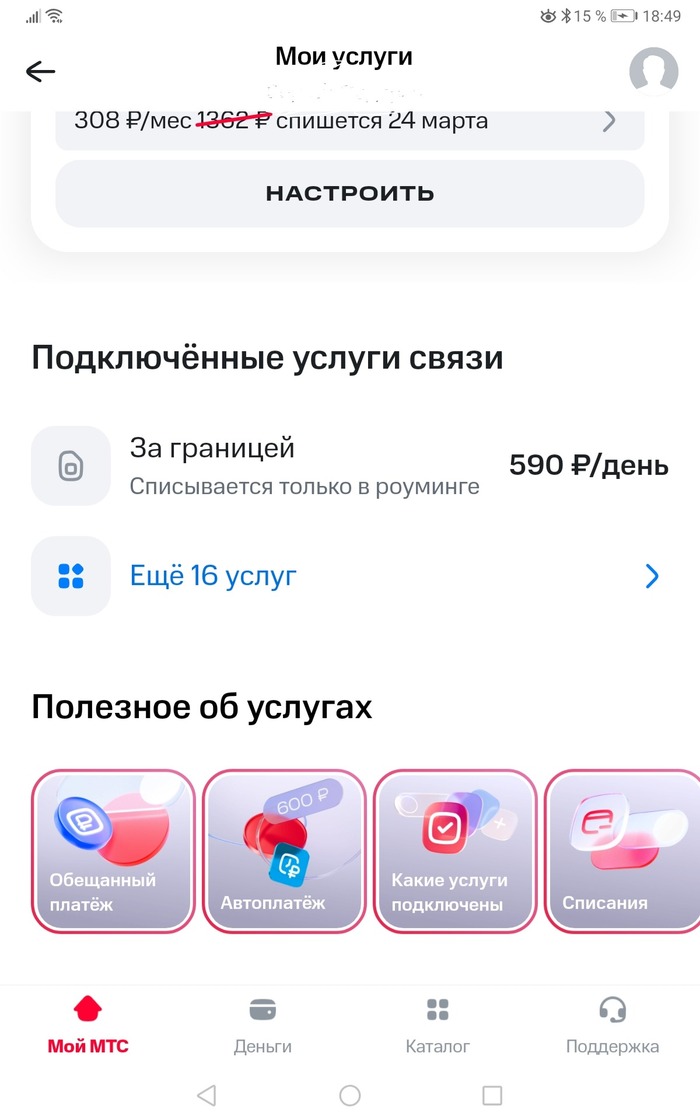
Task: Expand Ещё 16 услуг list
Action: point(349,576)
